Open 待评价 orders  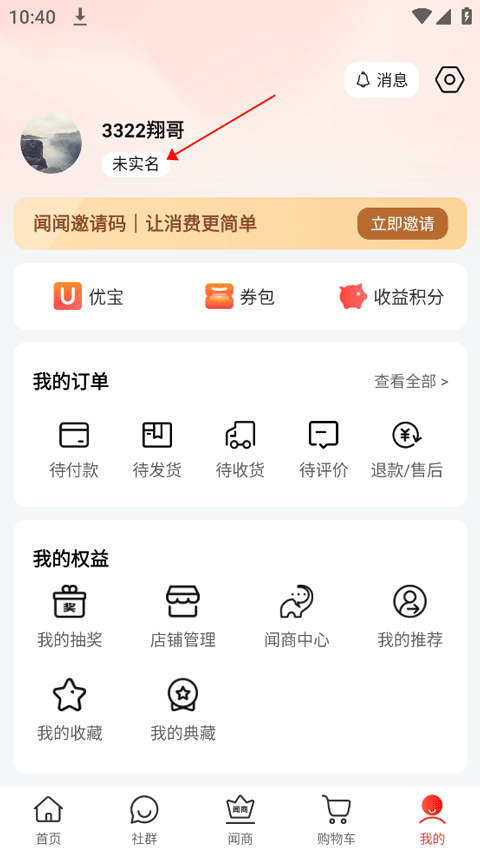pos(323,449)
